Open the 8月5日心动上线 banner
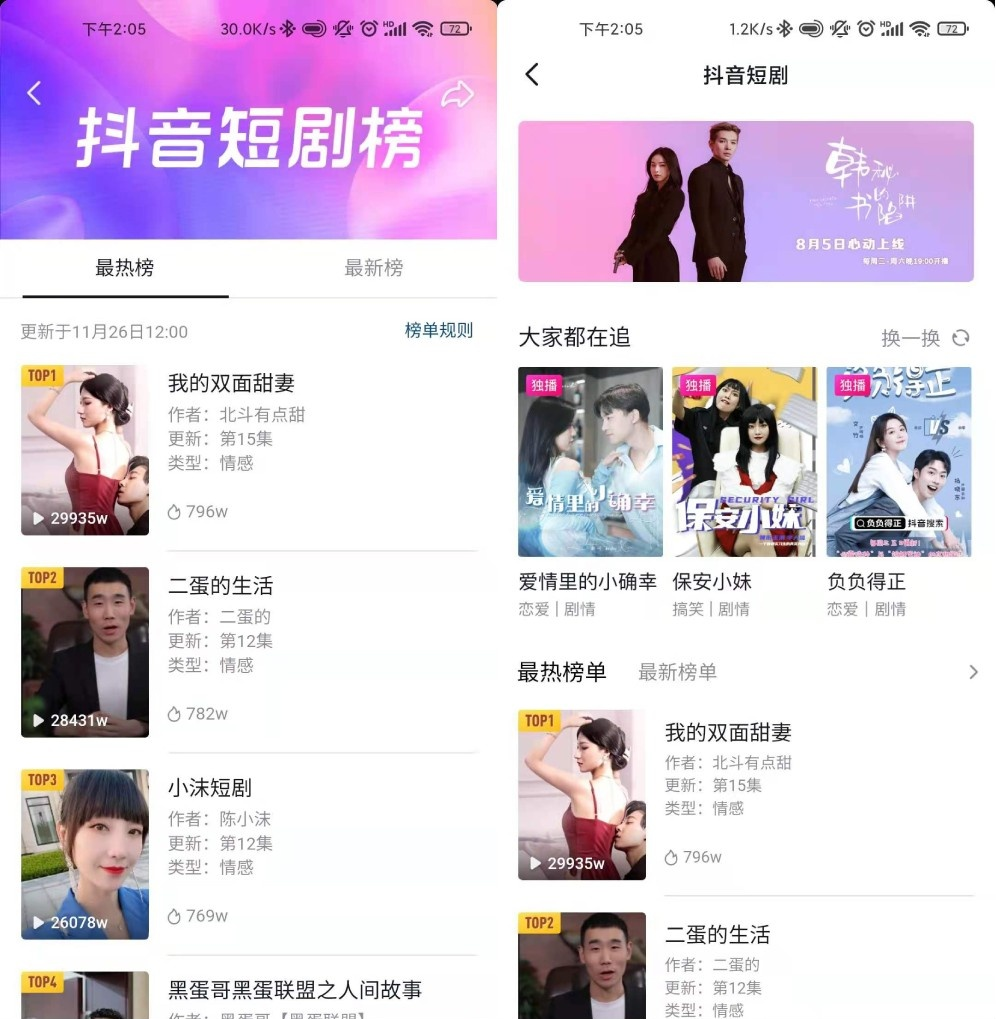The height and width of the screenshot is (1019, 996). click(x=745, y=202)
